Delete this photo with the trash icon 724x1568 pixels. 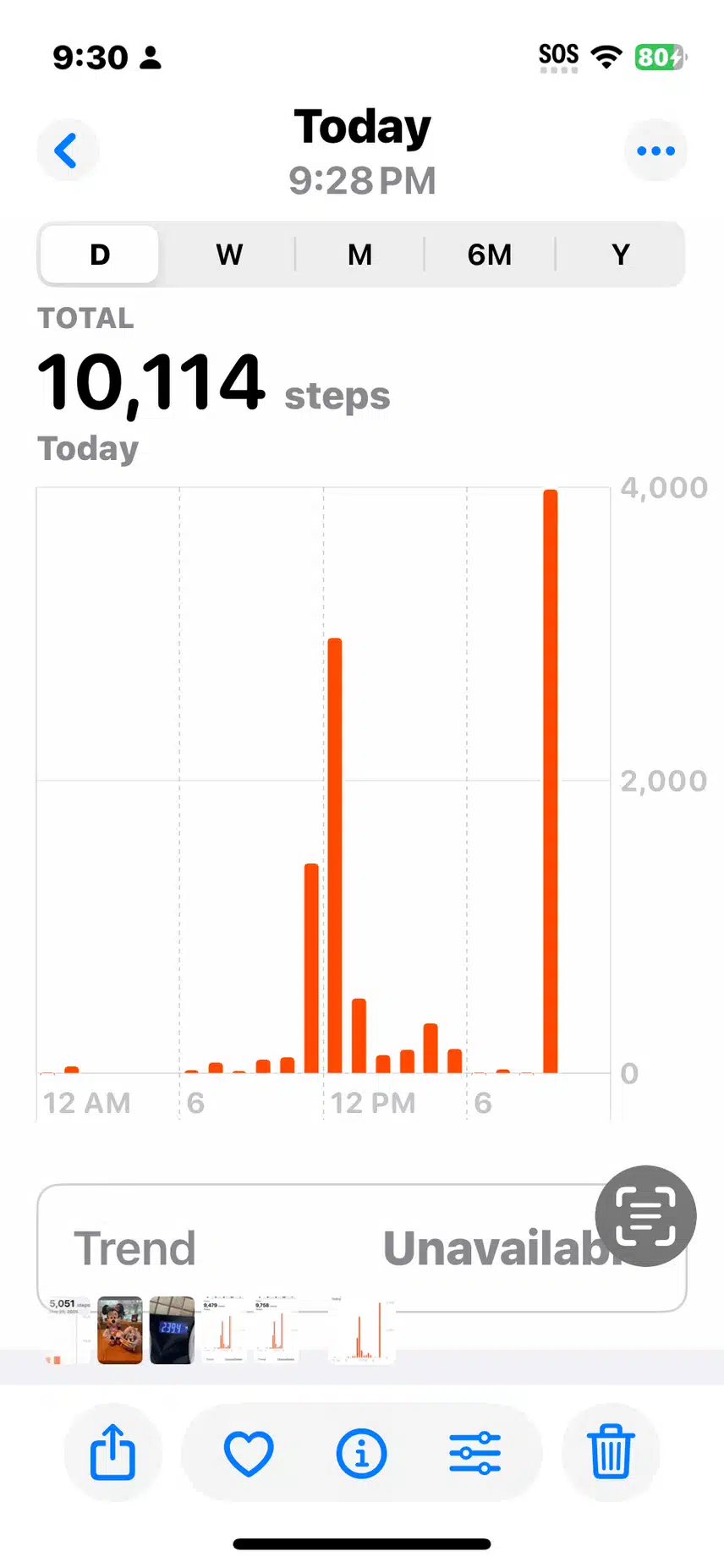[611, 1452]
